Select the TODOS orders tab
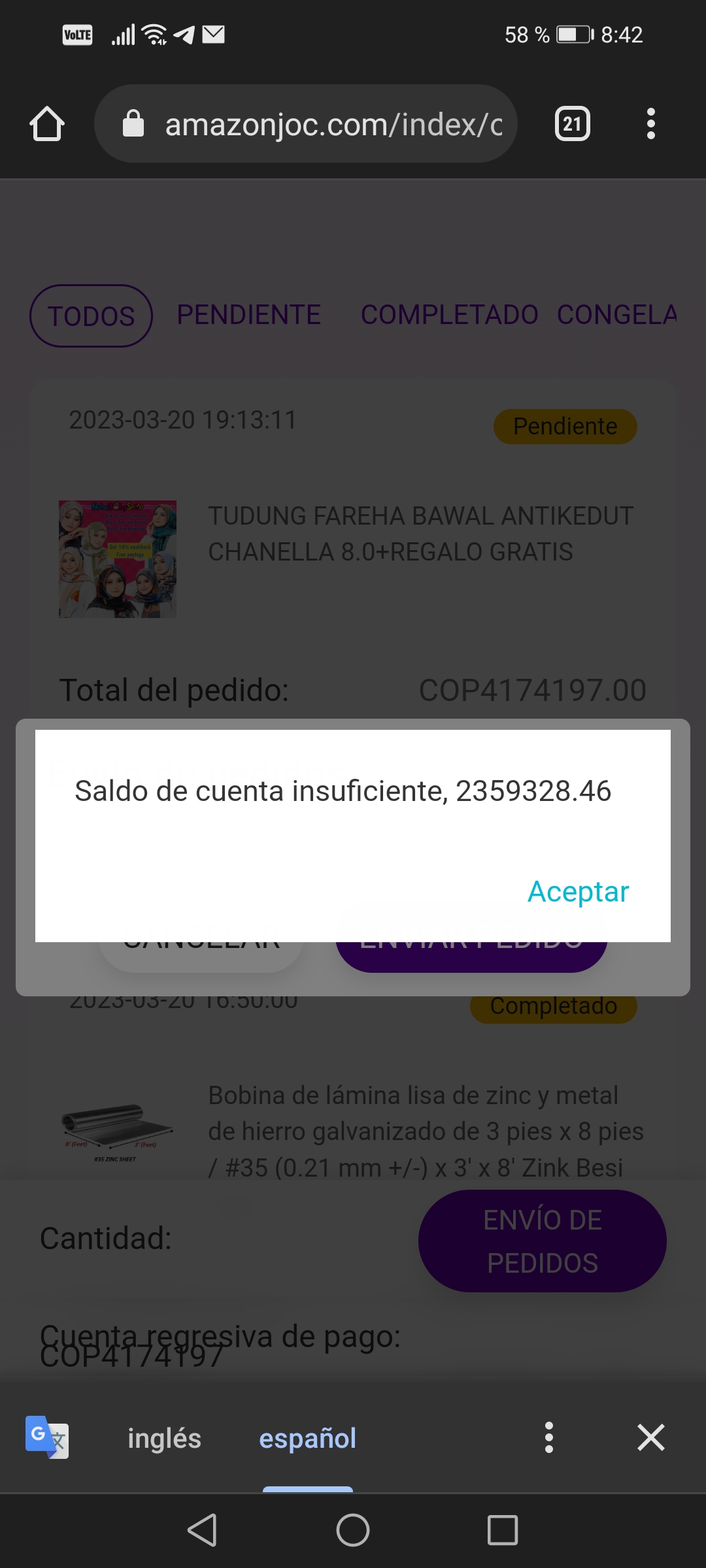 pyautogui.click(x=91, y=316)
